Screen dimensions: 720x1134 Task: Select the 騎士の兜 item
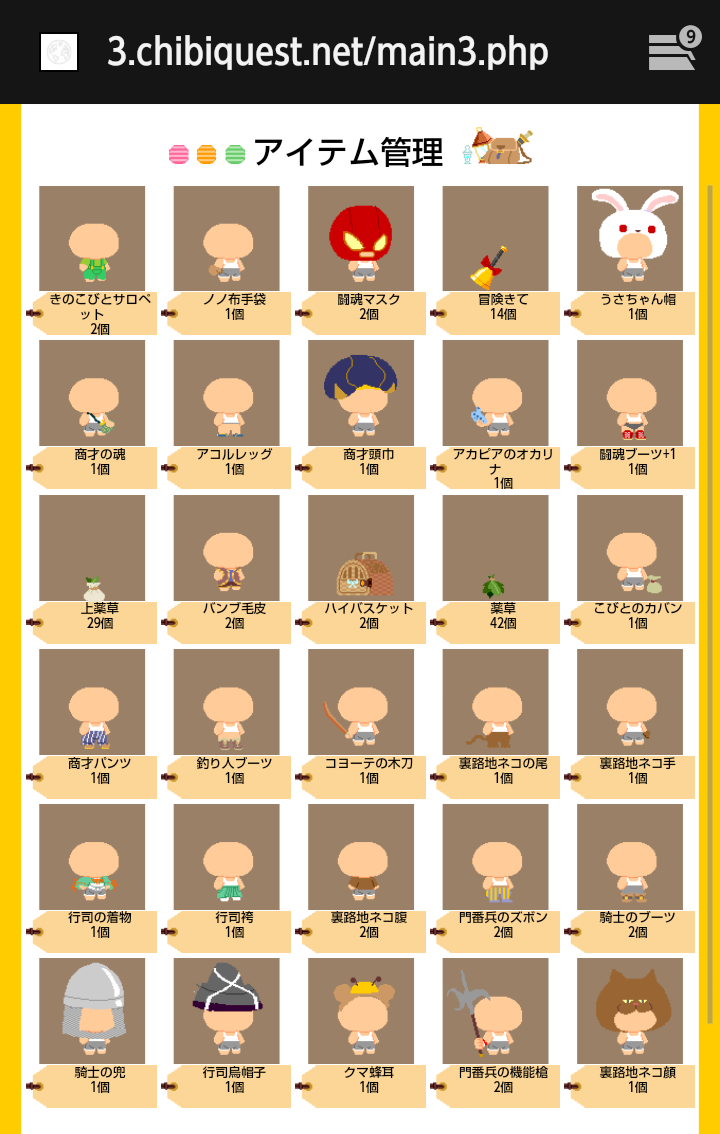pos(92,1011)
